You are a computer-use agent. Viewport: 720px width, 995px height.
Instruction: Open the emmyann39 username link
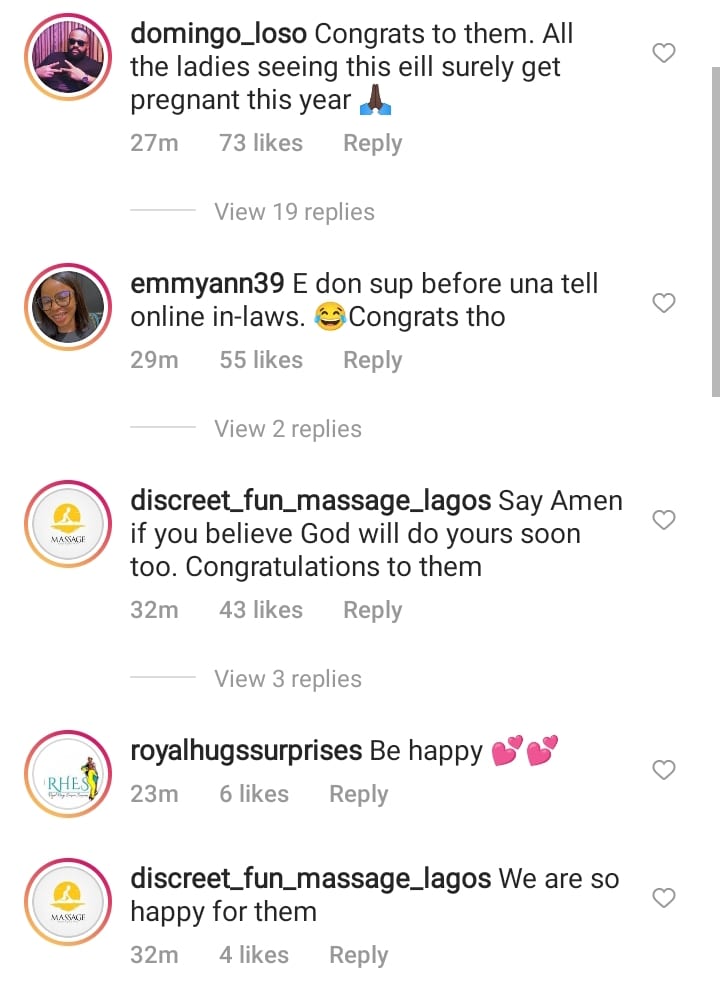pos(207,284)
